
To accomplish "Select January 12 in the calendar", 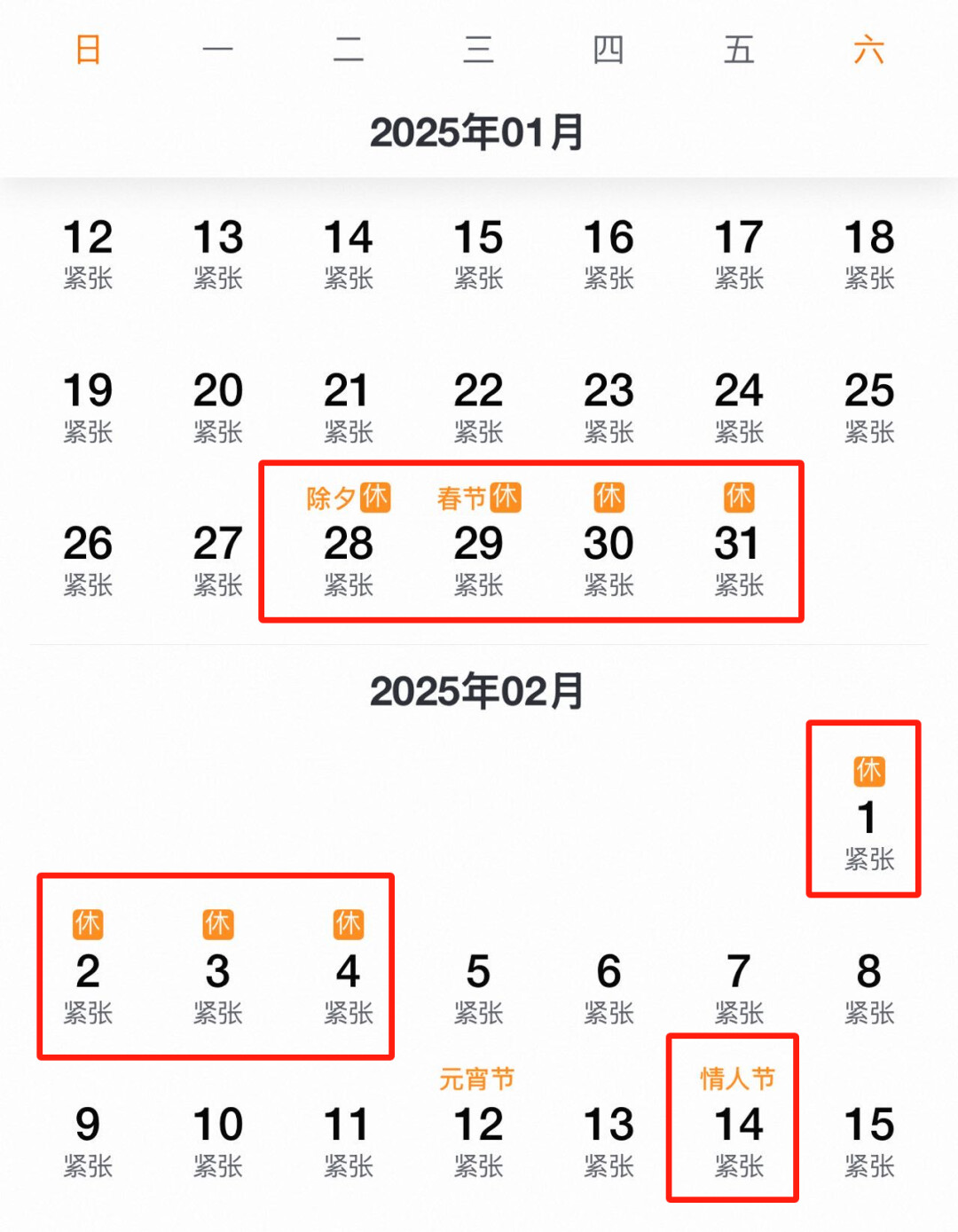I will tap(88, 239).
